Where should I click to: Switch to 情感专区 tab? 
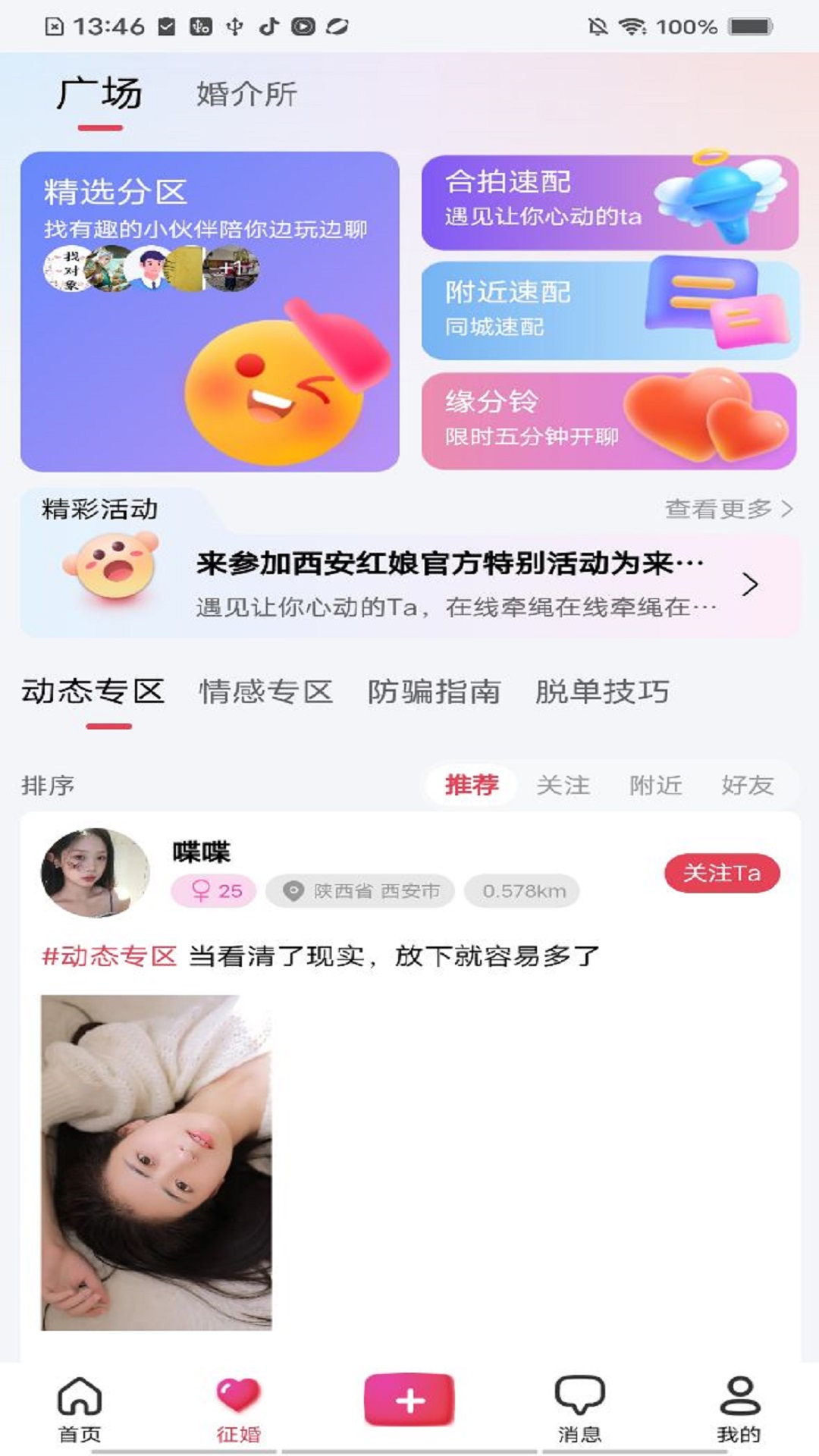tap(265, 692)
